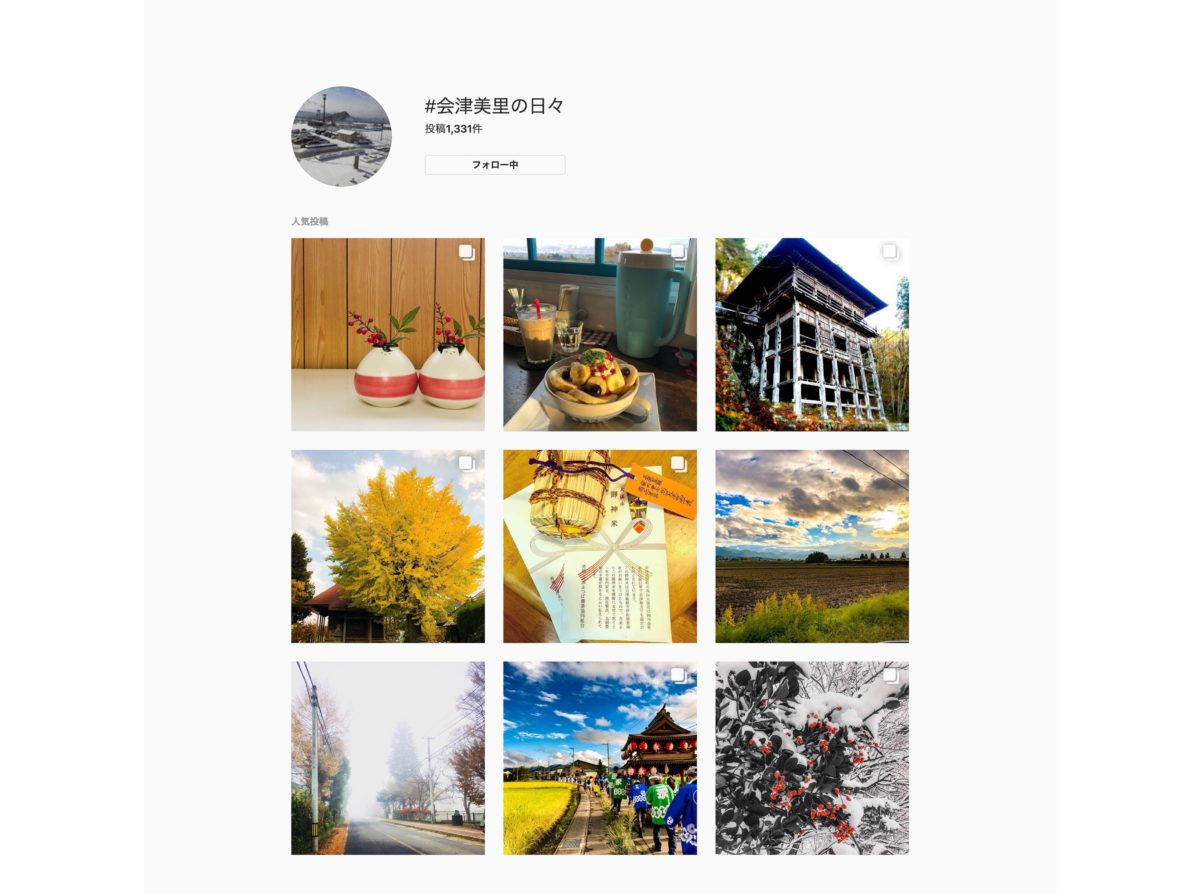
Task: View the foggy road post
Action: (x=388, y=758)
